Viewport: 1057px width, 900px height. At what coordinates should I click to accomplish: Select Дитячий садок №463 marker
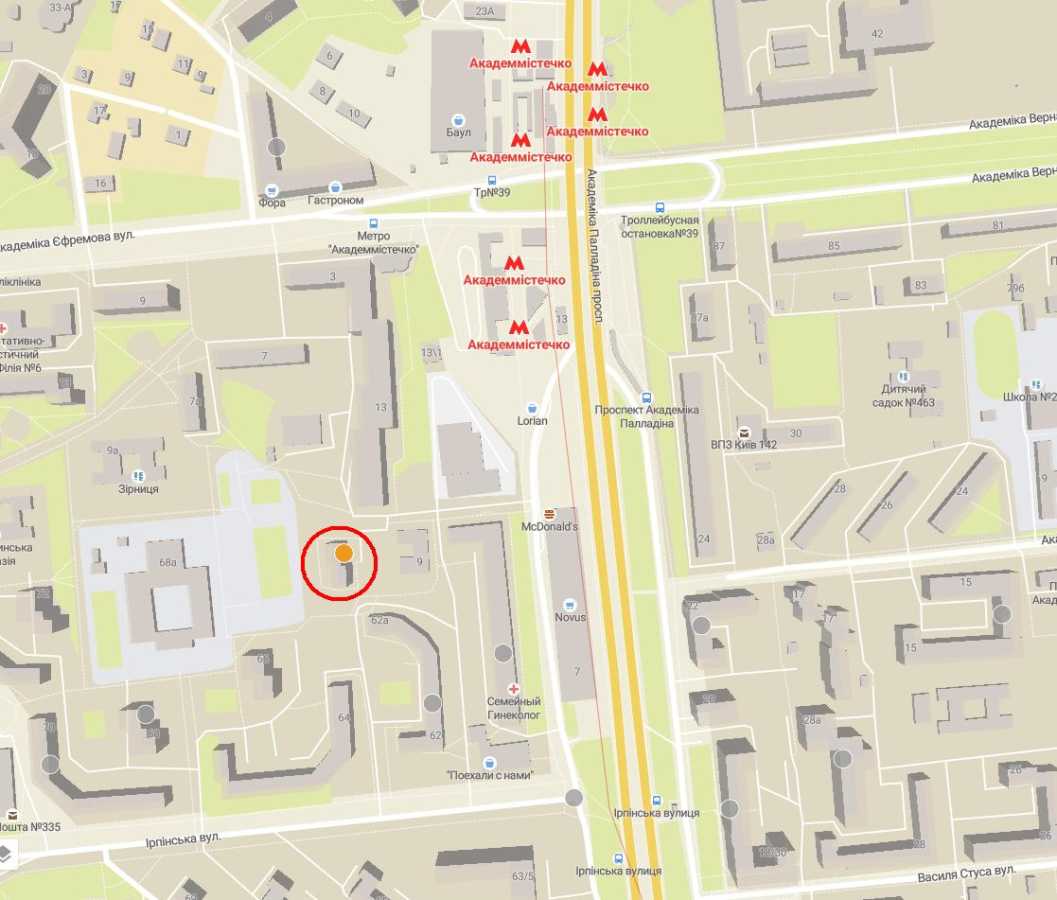(903, 377)
